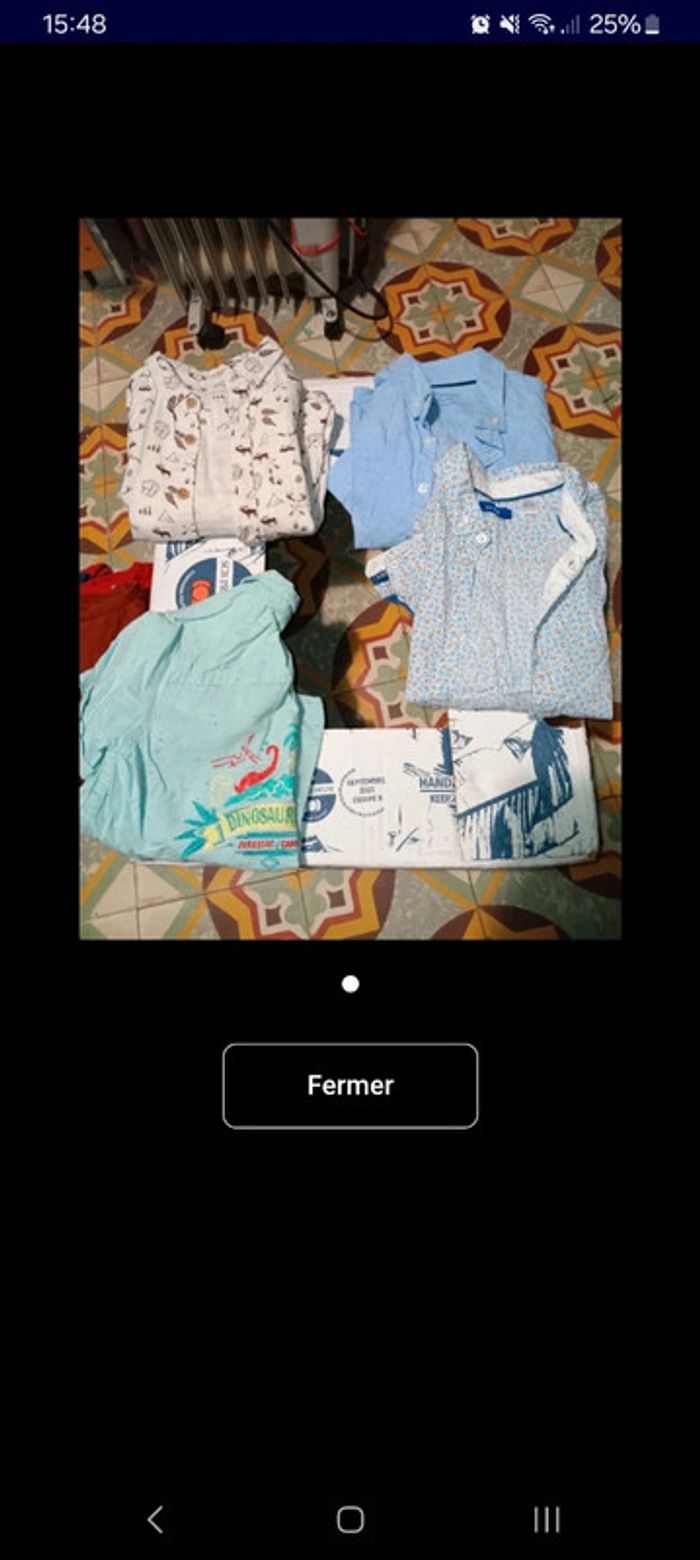The height and width of the screenshot is (1560, 700).
Task: Return to the home screen
Action: click(350, 1519)
